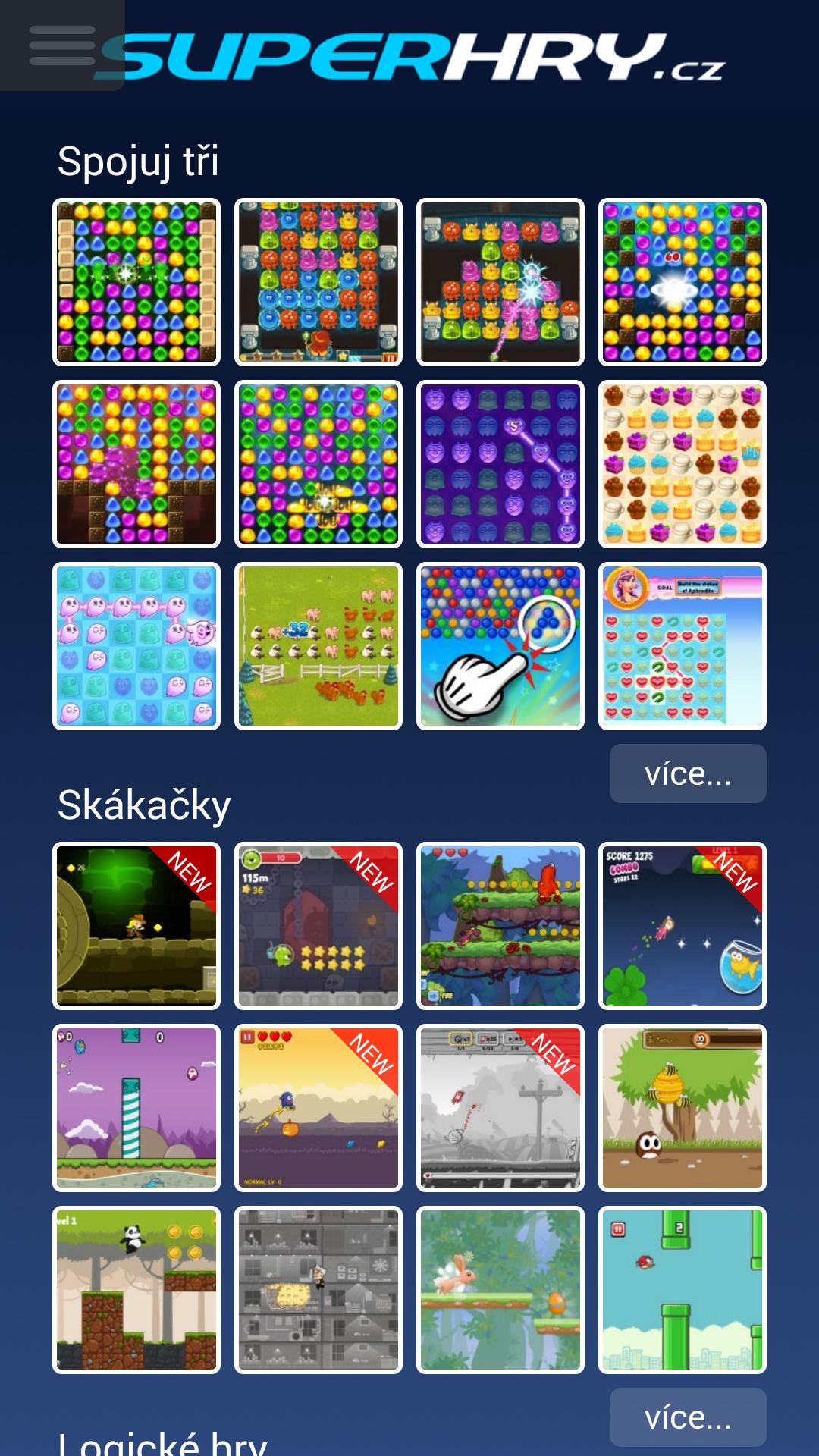Open the hamburger menu

pyautogui.click(x=62, y=45)
